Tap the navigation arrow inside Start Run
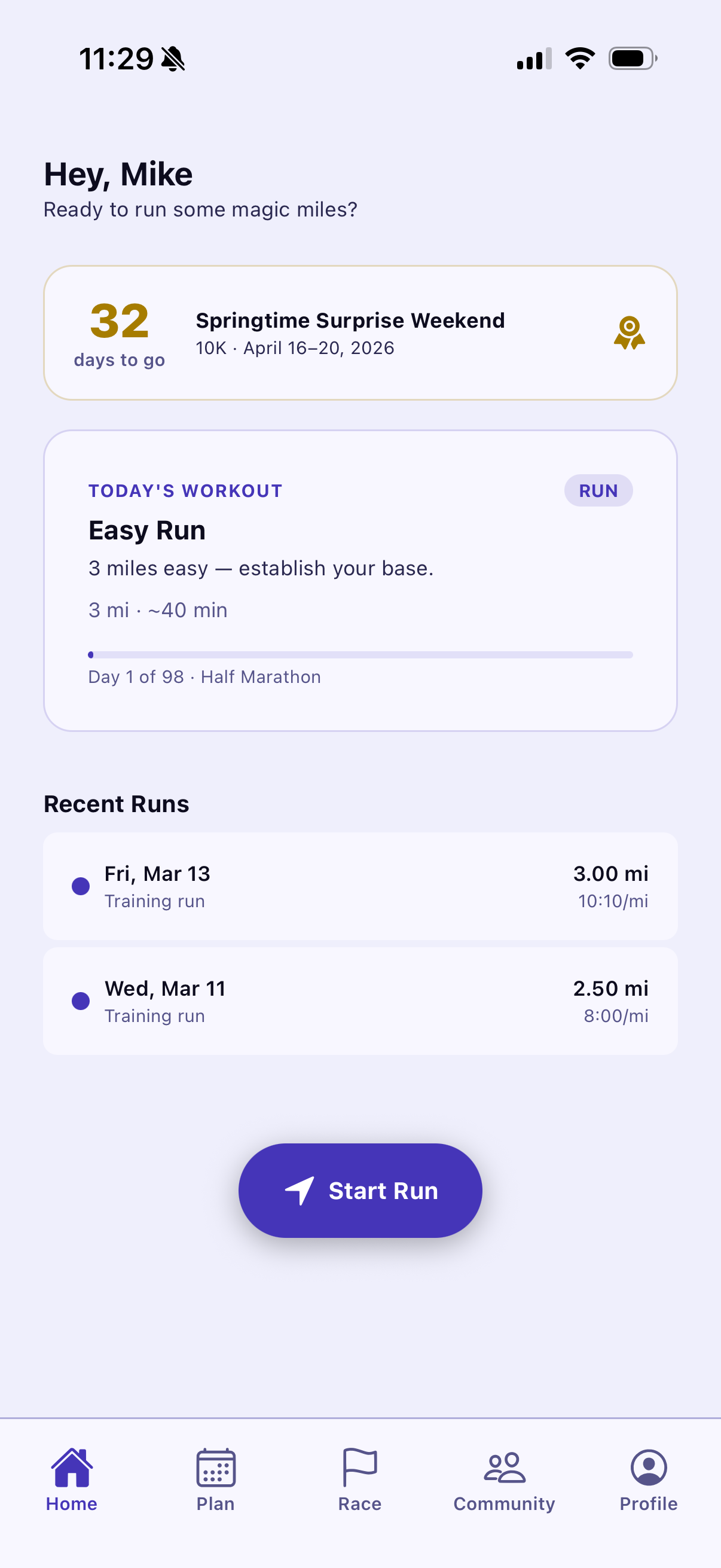 pos(301,1190)
